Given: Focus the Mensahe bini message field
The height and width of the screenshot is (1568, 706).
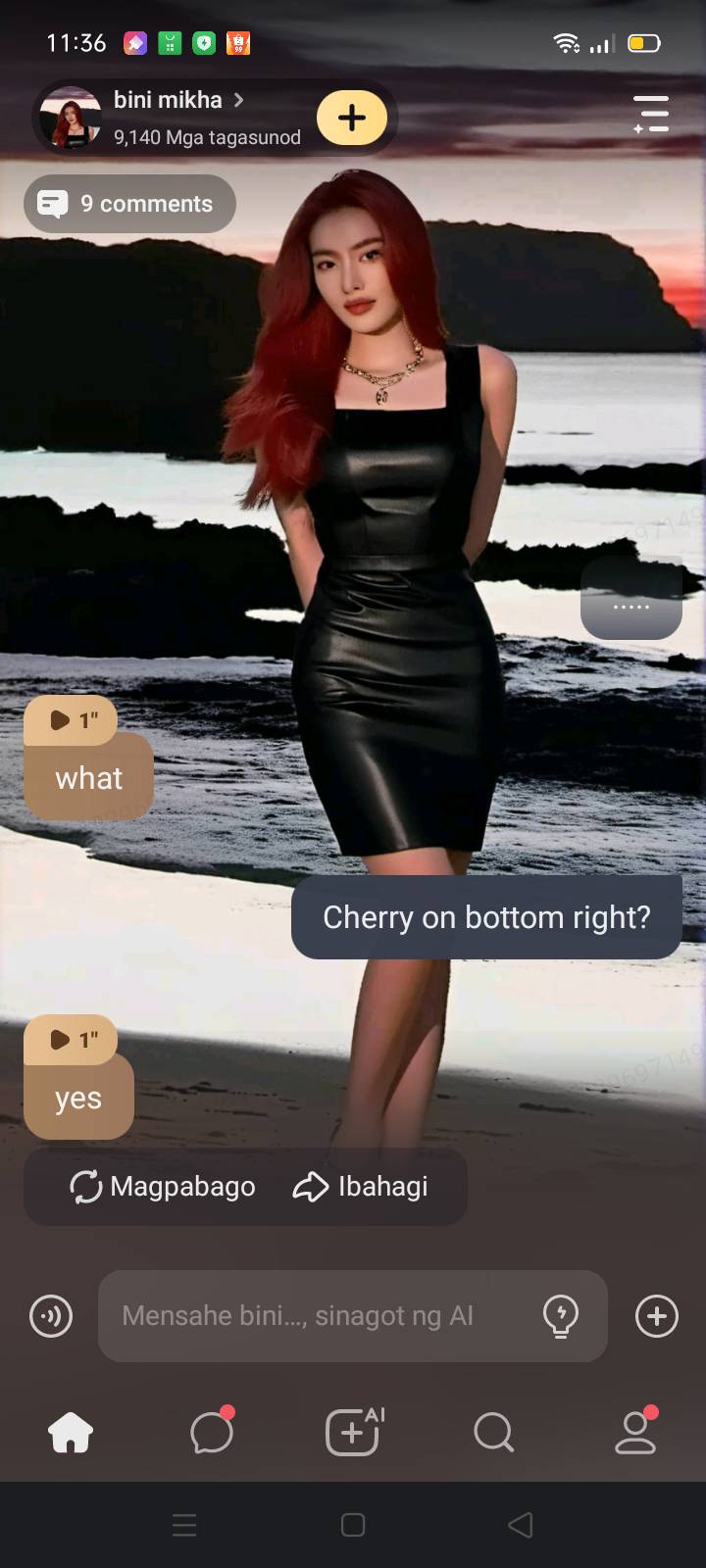Looking at the screenshot, I should point(314,1316).
